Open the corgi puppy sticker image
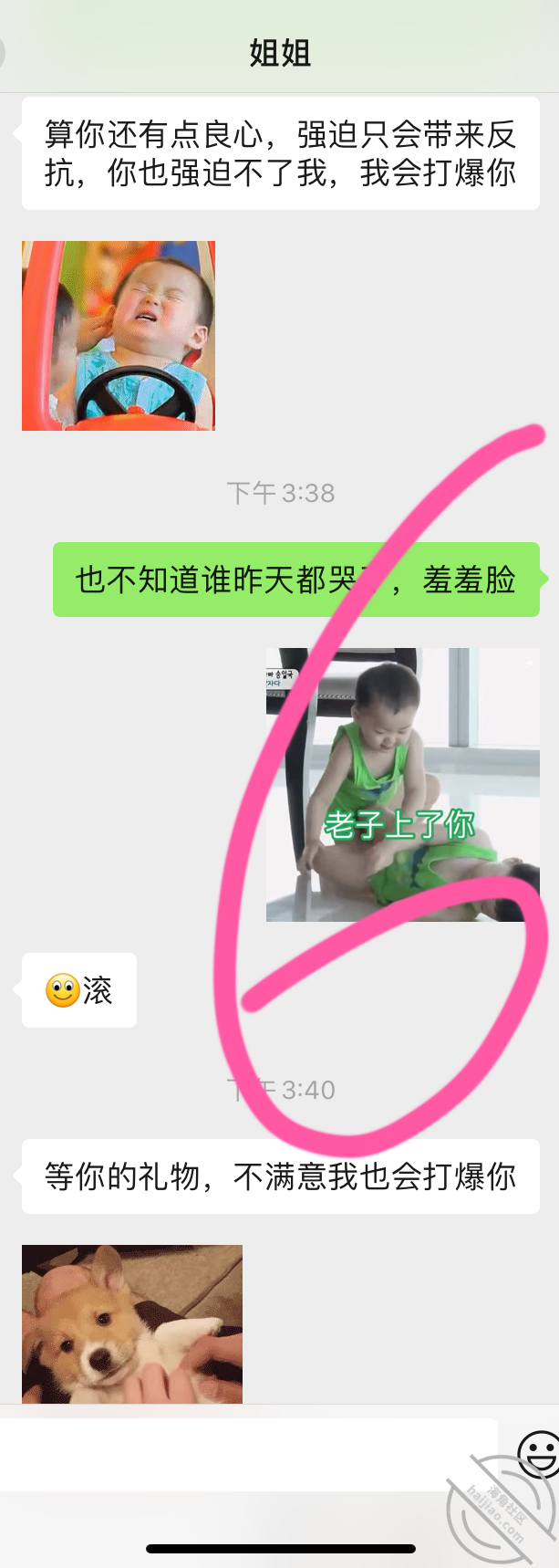 (132, 1323)
